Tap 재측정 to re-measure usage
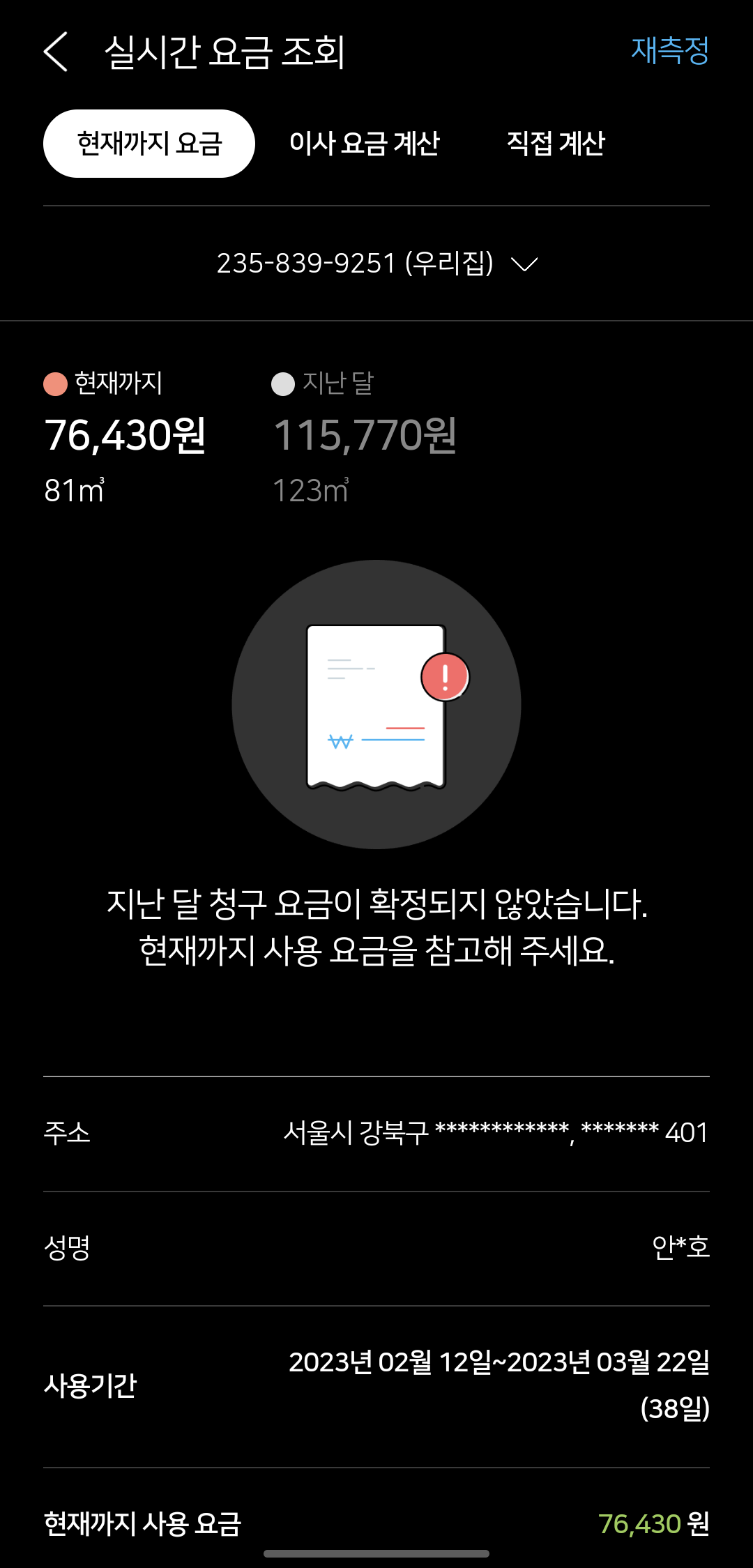The height and width of the screenshot is (1568, 753). [x=669, y=51]
